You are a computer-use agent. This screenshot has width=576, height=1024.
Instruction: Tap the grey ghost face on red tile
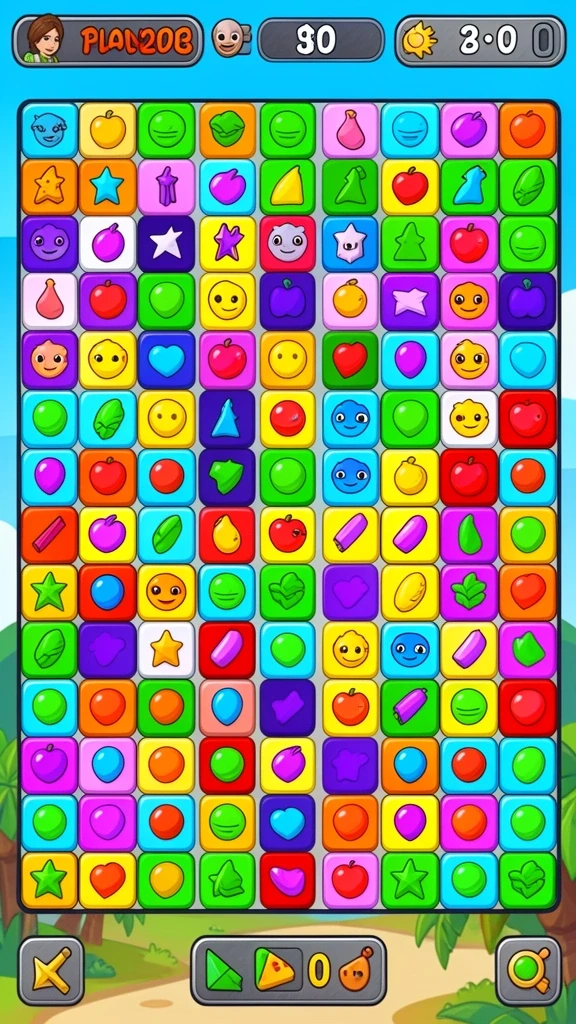pos(287,244)
